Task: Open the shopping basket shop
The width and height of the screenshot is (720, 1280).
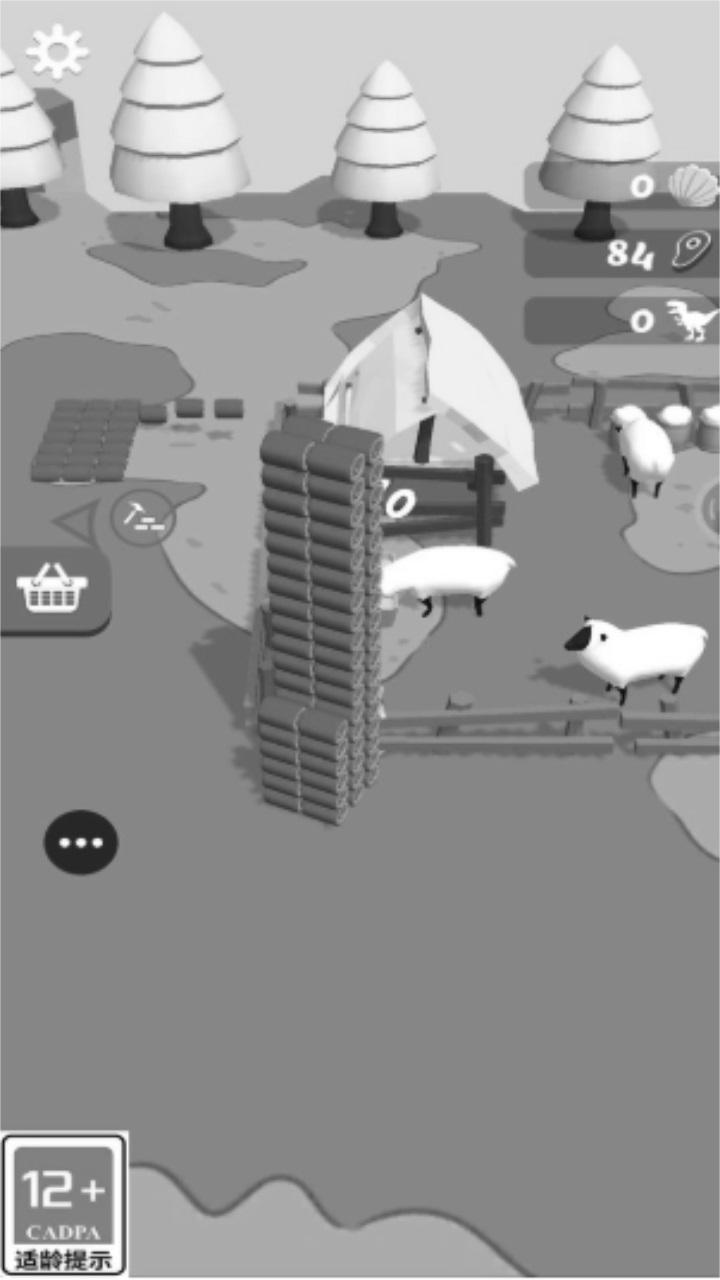Action: coord(51,591)
